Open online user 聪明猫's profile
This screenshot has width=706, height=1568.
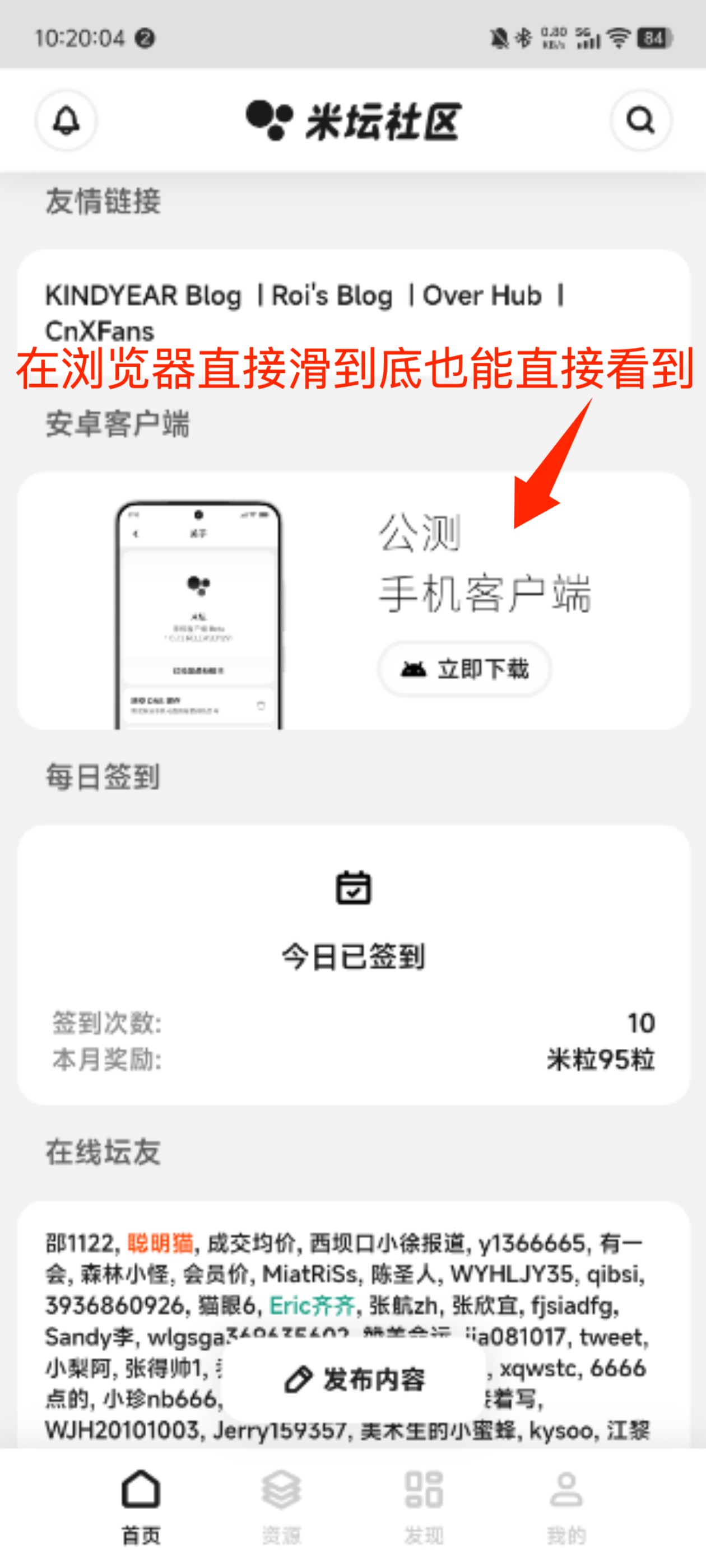click(160, 1243)
